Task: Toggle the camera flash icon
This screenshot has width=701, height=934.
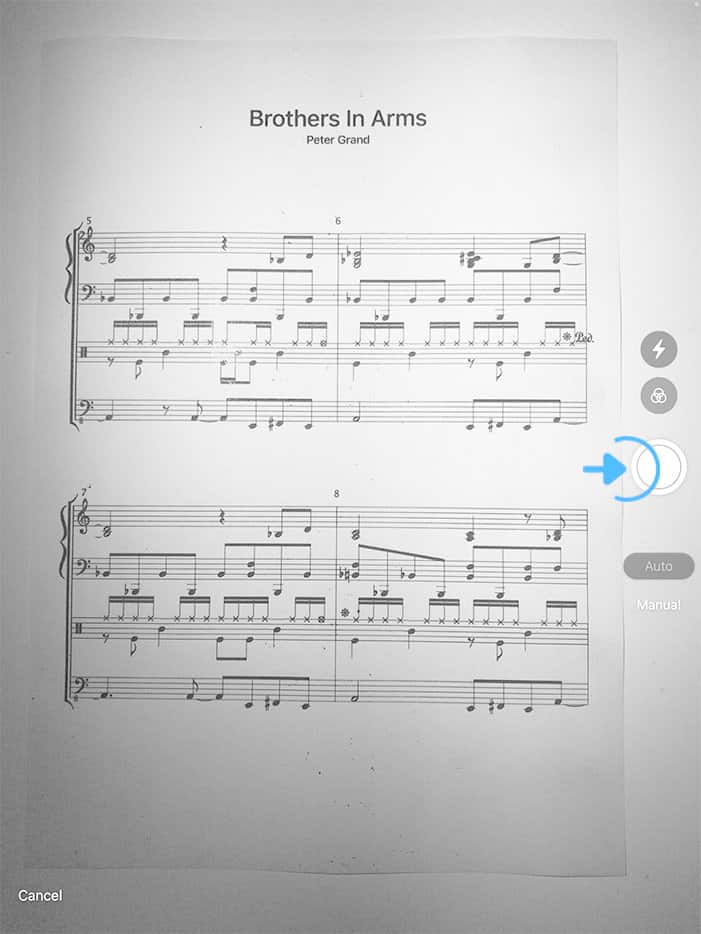Action: 658,350
